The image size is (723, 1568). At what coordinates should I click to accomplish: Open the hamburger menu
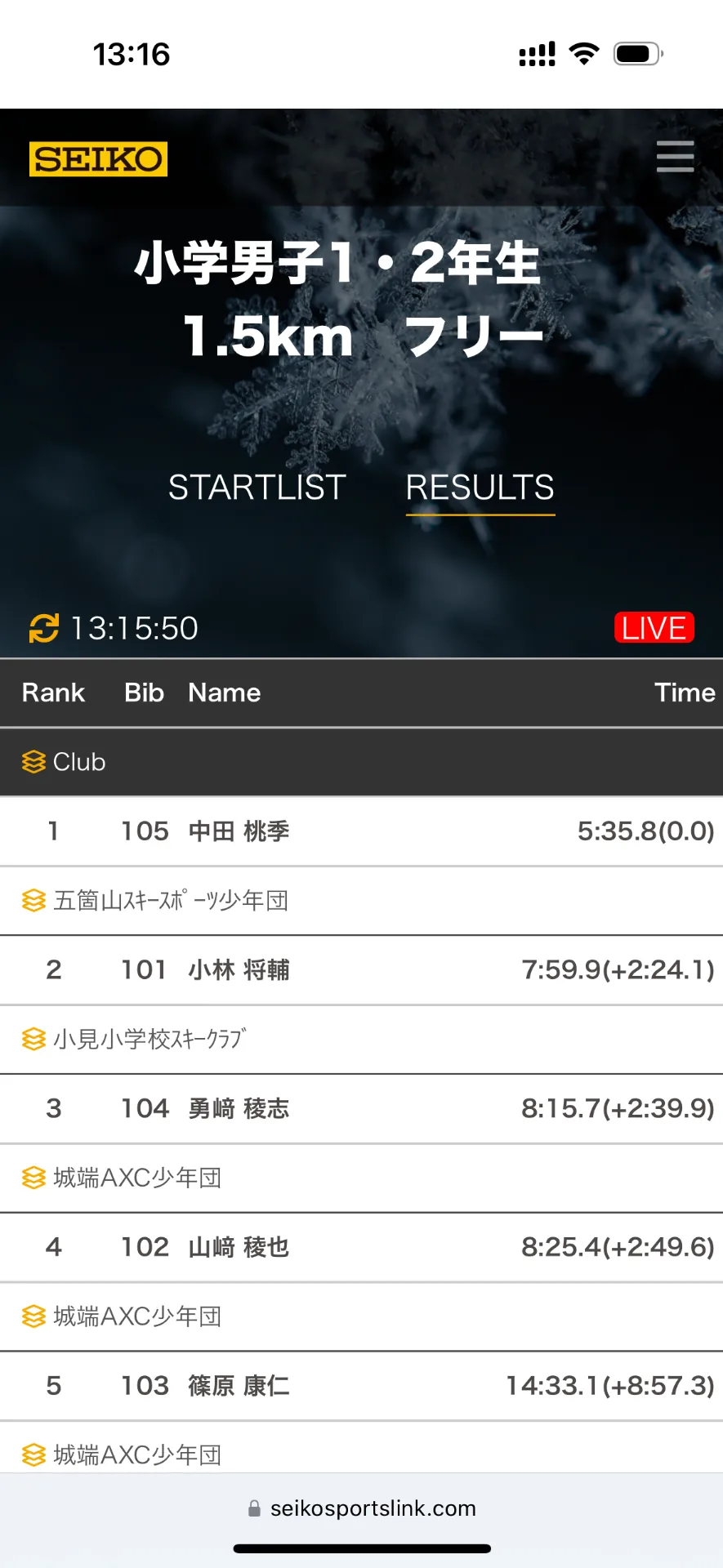(x=675, y=157)
